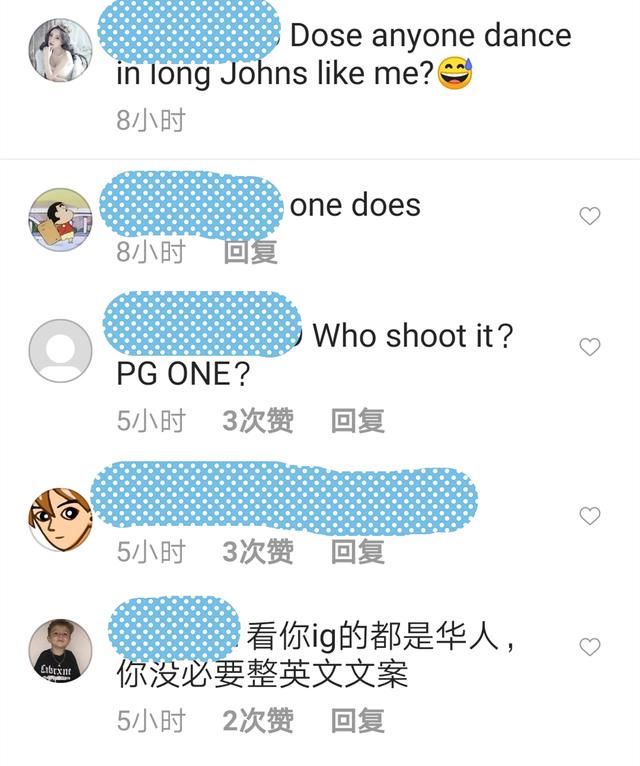This screenshot has height=766, width=640.
Task: Like the "one does" comment
Action: (590, 216)
